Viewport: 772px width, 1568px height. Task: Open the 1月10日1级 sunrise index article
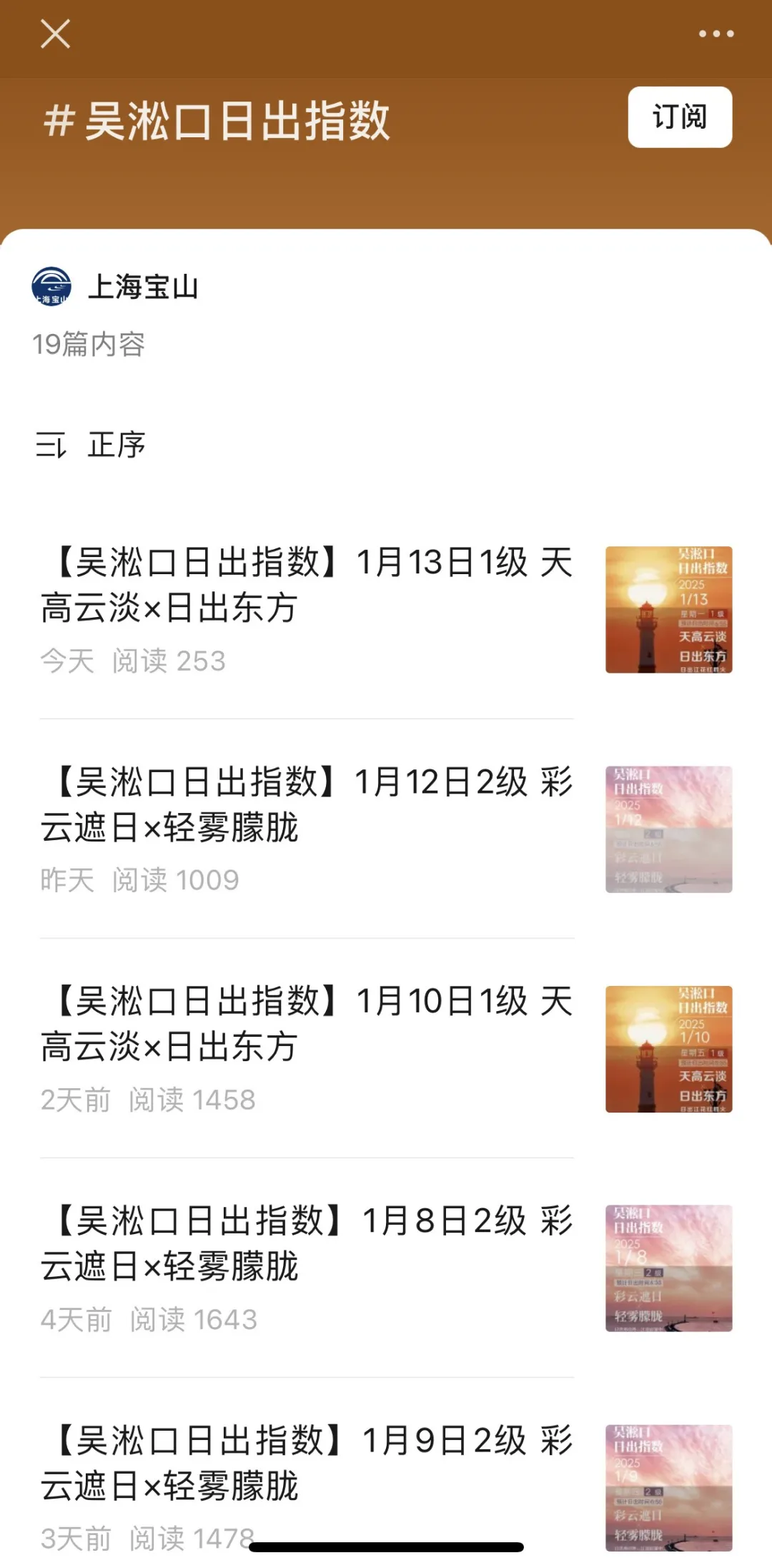click(386, 1048)
